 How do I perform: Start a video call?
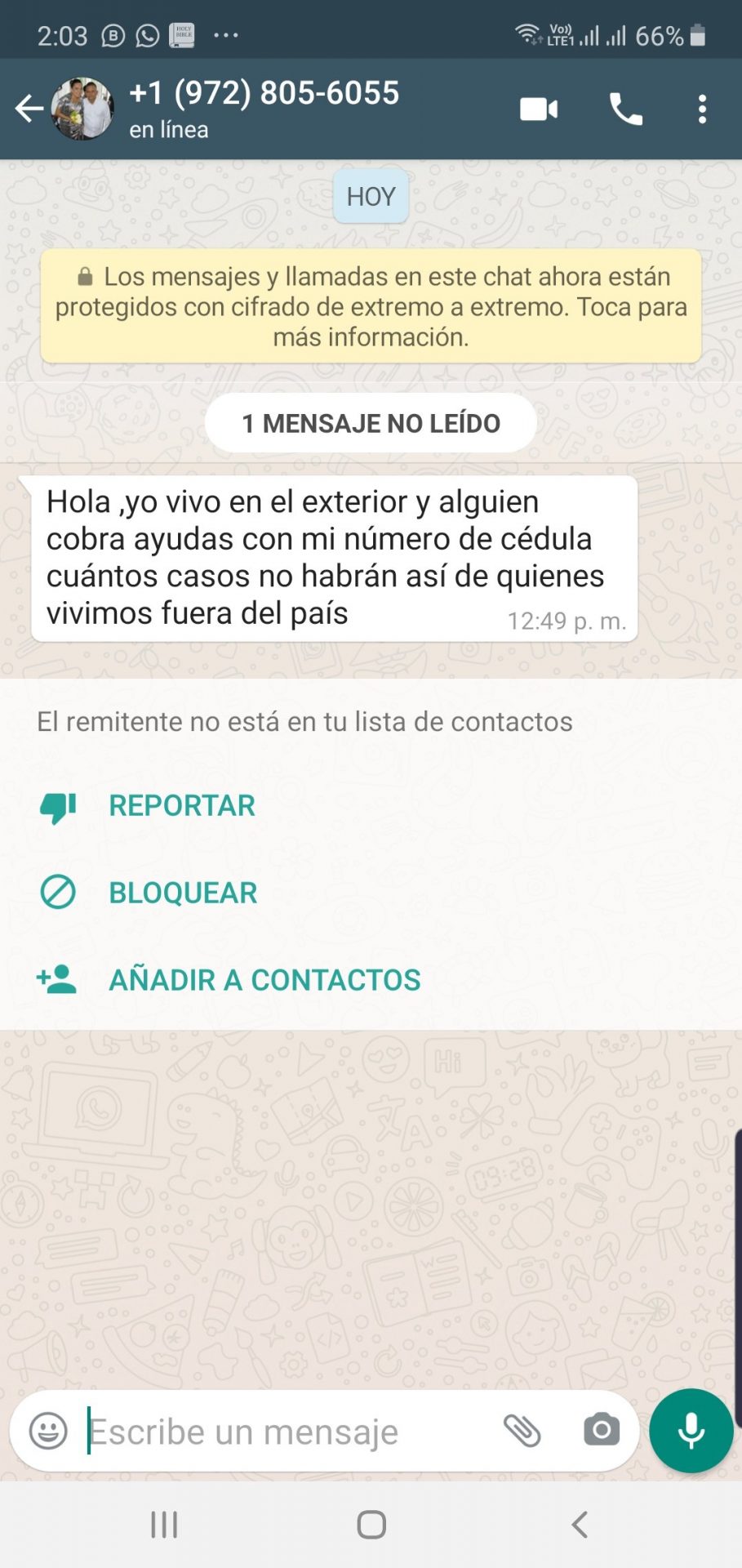coord(539,109)
